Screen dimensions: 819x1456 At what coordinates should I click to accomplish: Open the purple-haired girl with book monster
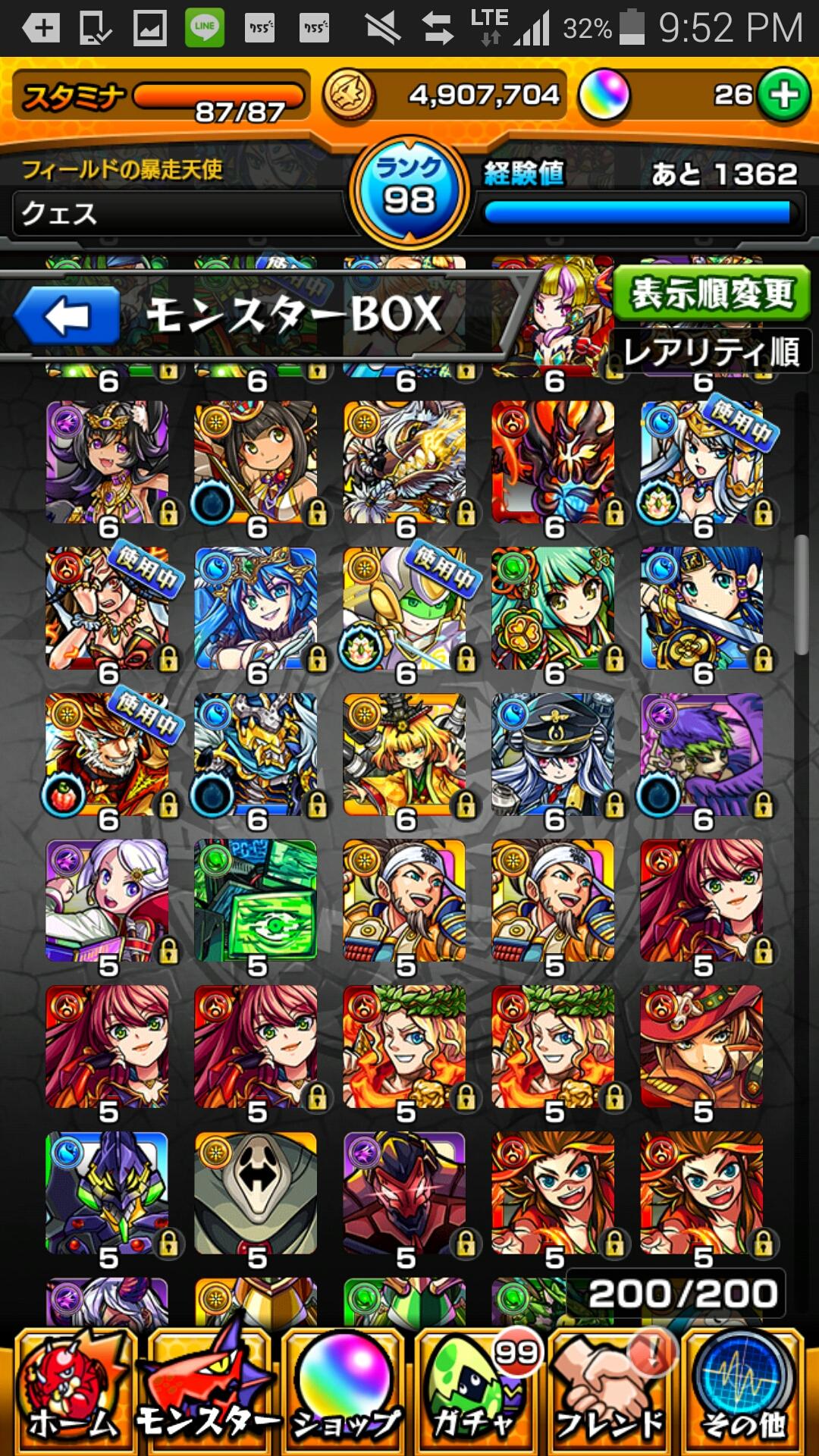(107, 901)
